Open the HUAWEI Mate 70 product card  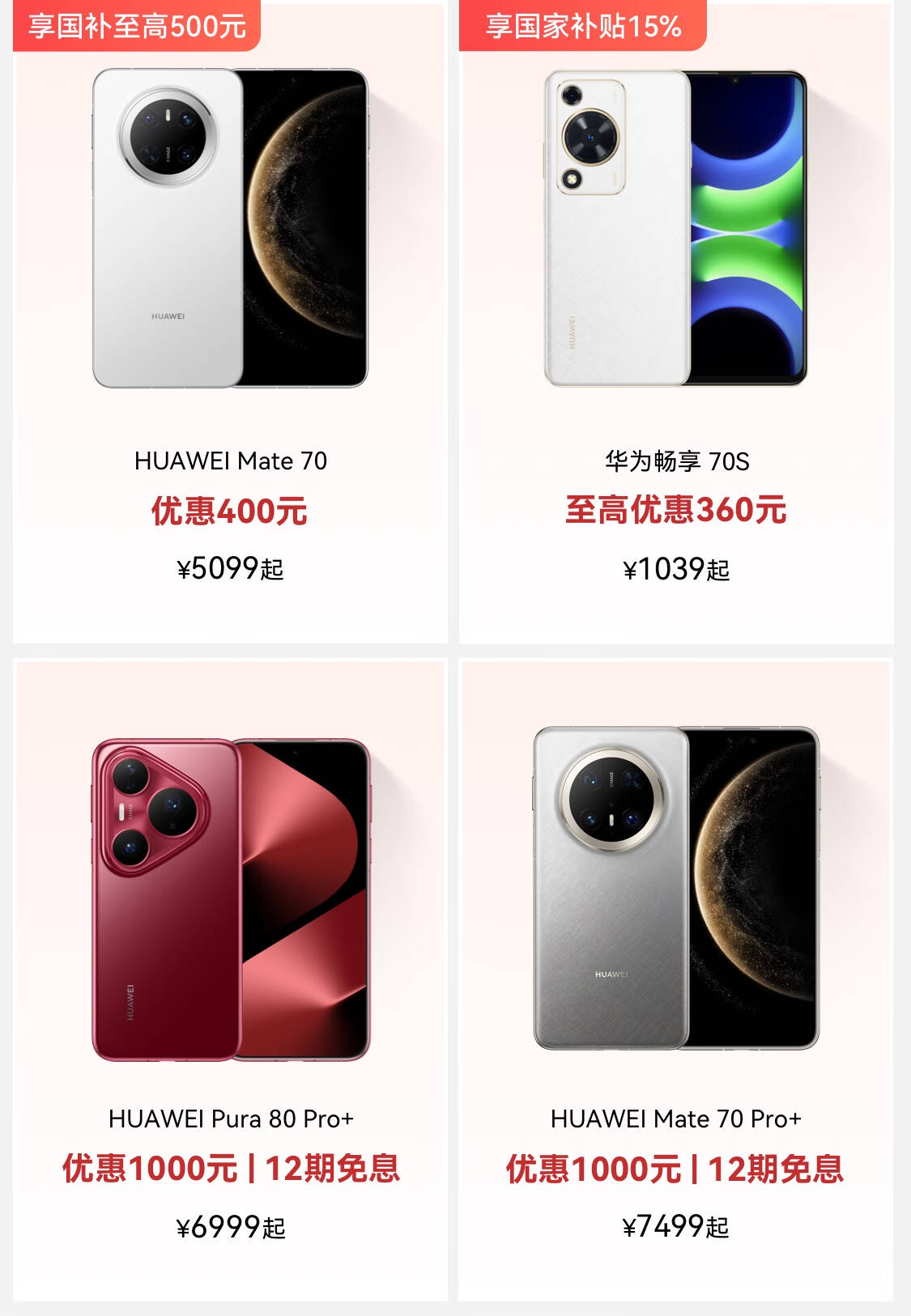point(230,324)
